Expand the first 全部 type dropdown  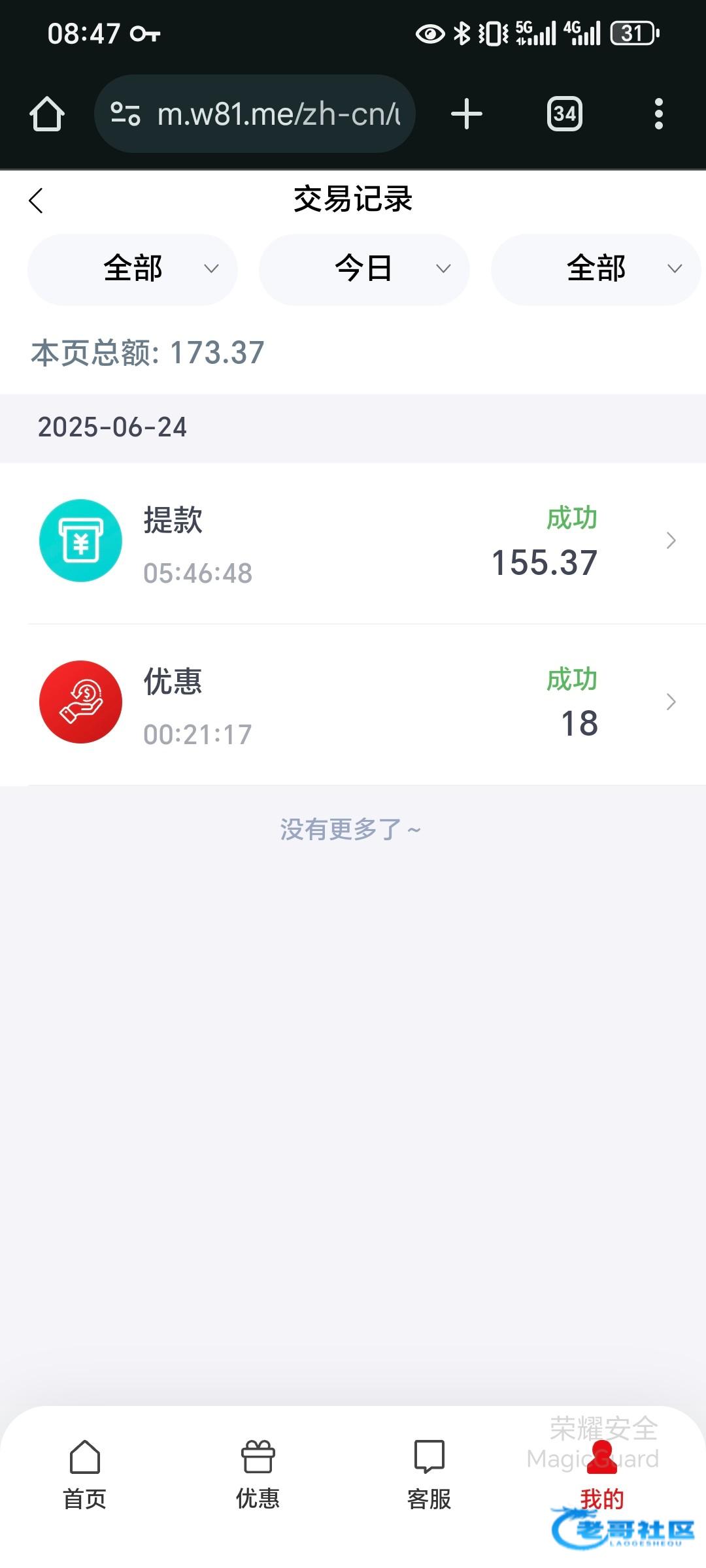pyautogui.click(x=133, y=269)
